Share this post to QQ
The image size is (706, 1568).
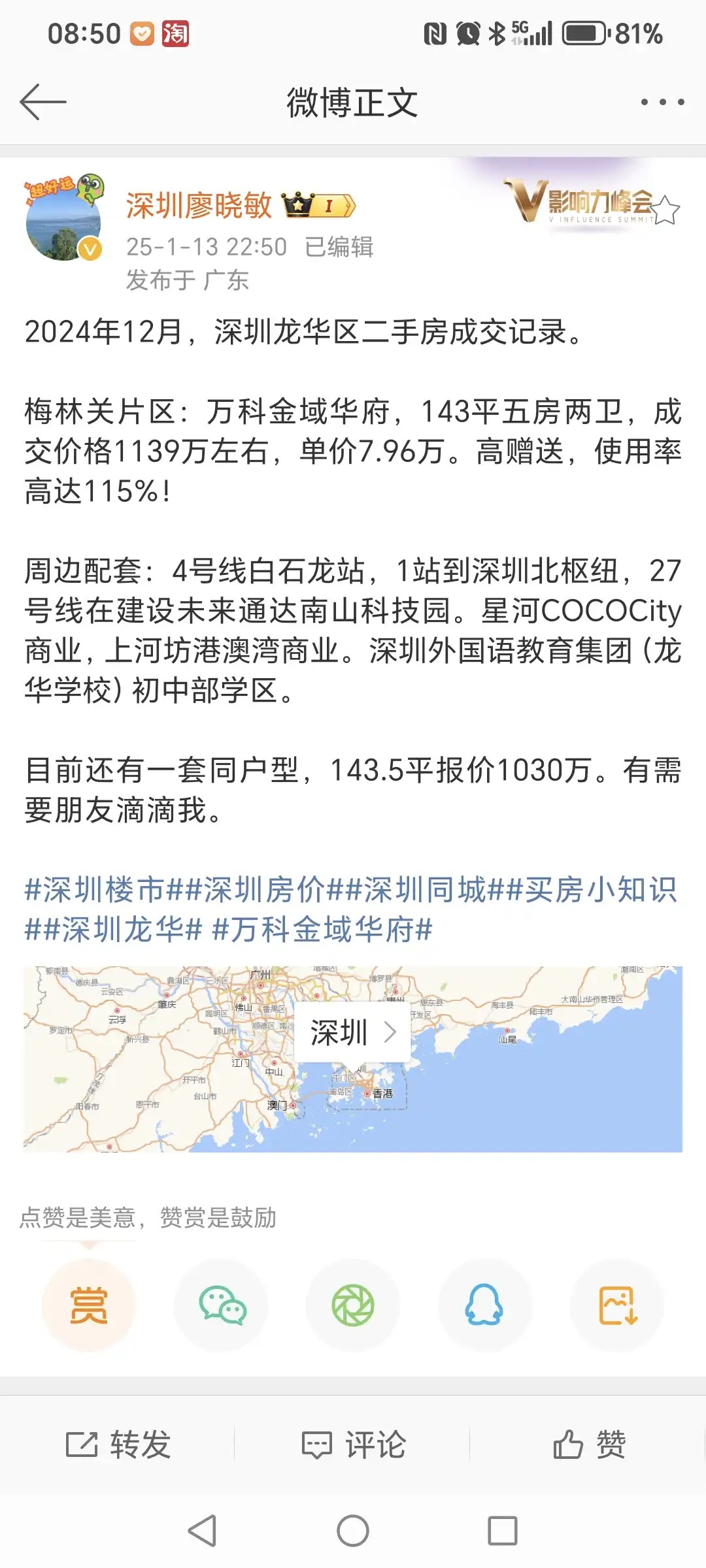click(x=484, y=1306)
